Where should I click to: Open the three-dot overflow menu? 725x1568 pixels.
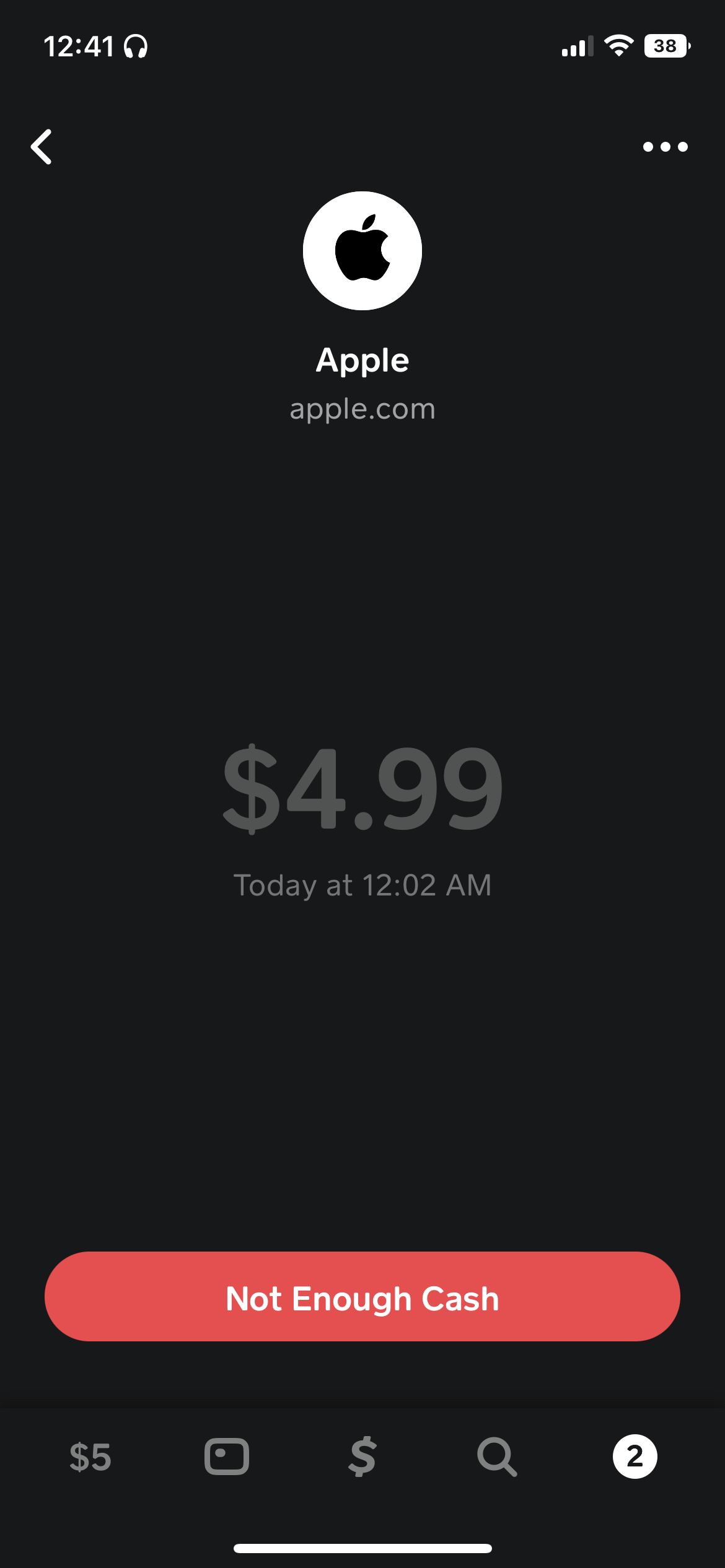pos(665,147)
